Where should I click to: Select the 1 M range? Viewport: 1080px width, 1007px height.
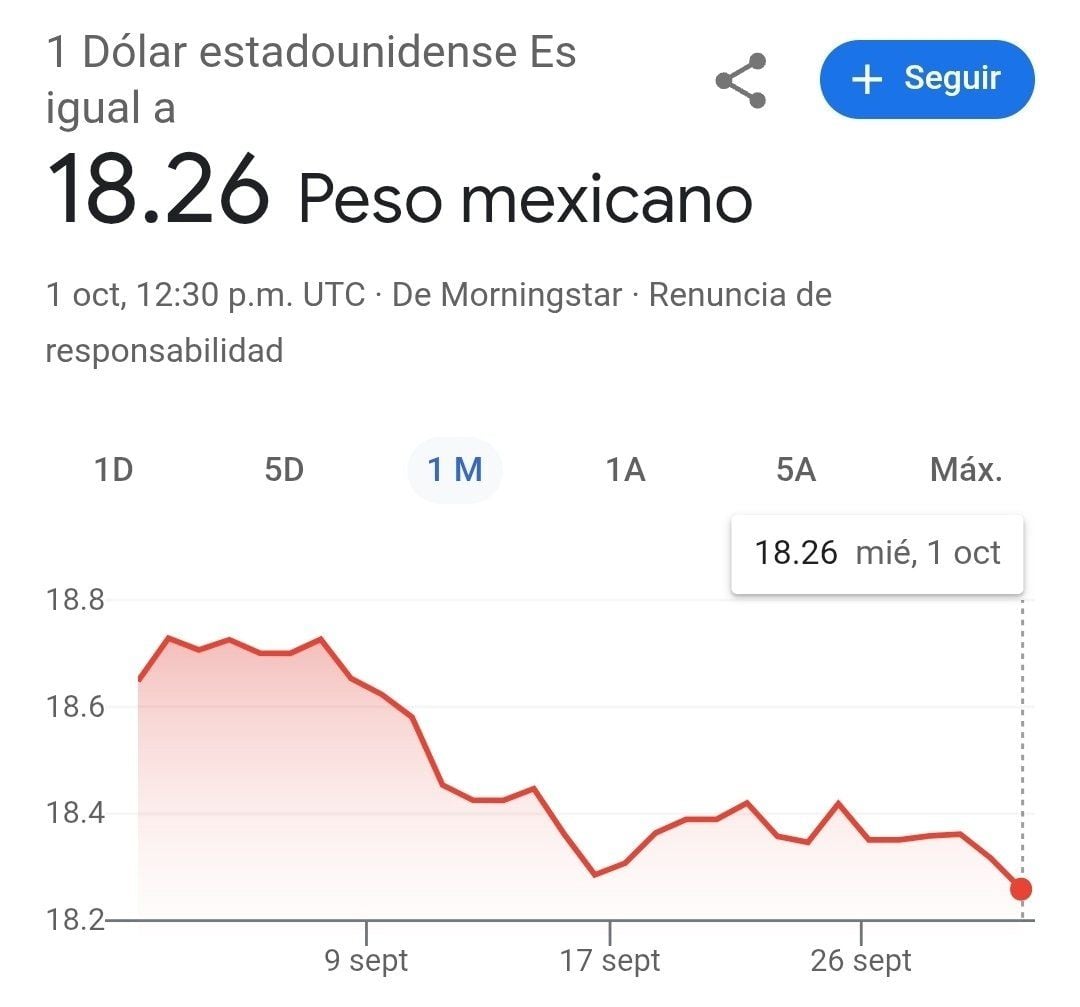tap(455, 469)
